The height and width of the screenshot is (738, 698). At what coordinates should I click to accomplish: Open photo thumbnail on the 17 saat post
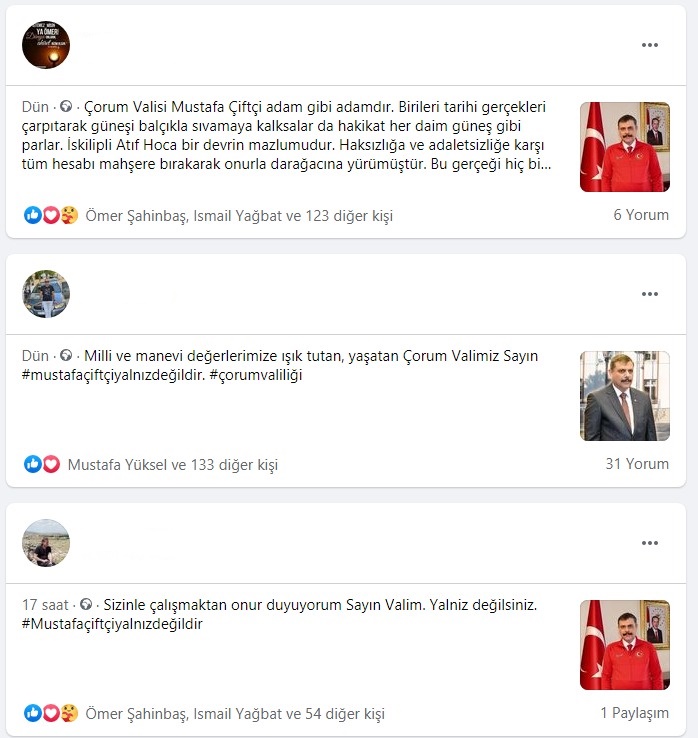624,645
